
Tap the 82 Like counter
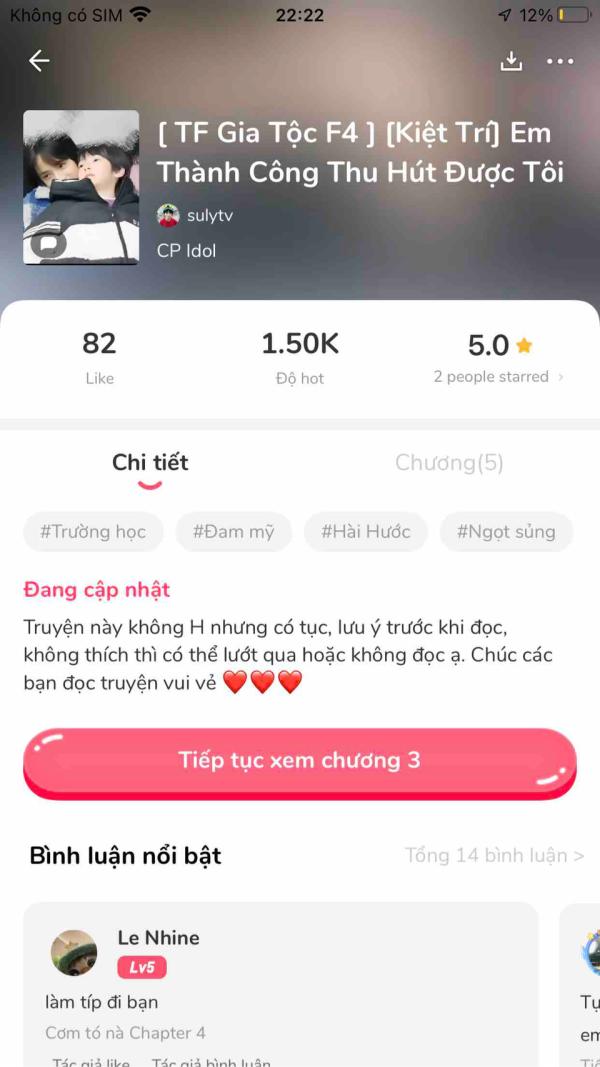pyautogui.click(x=99, y=357)
